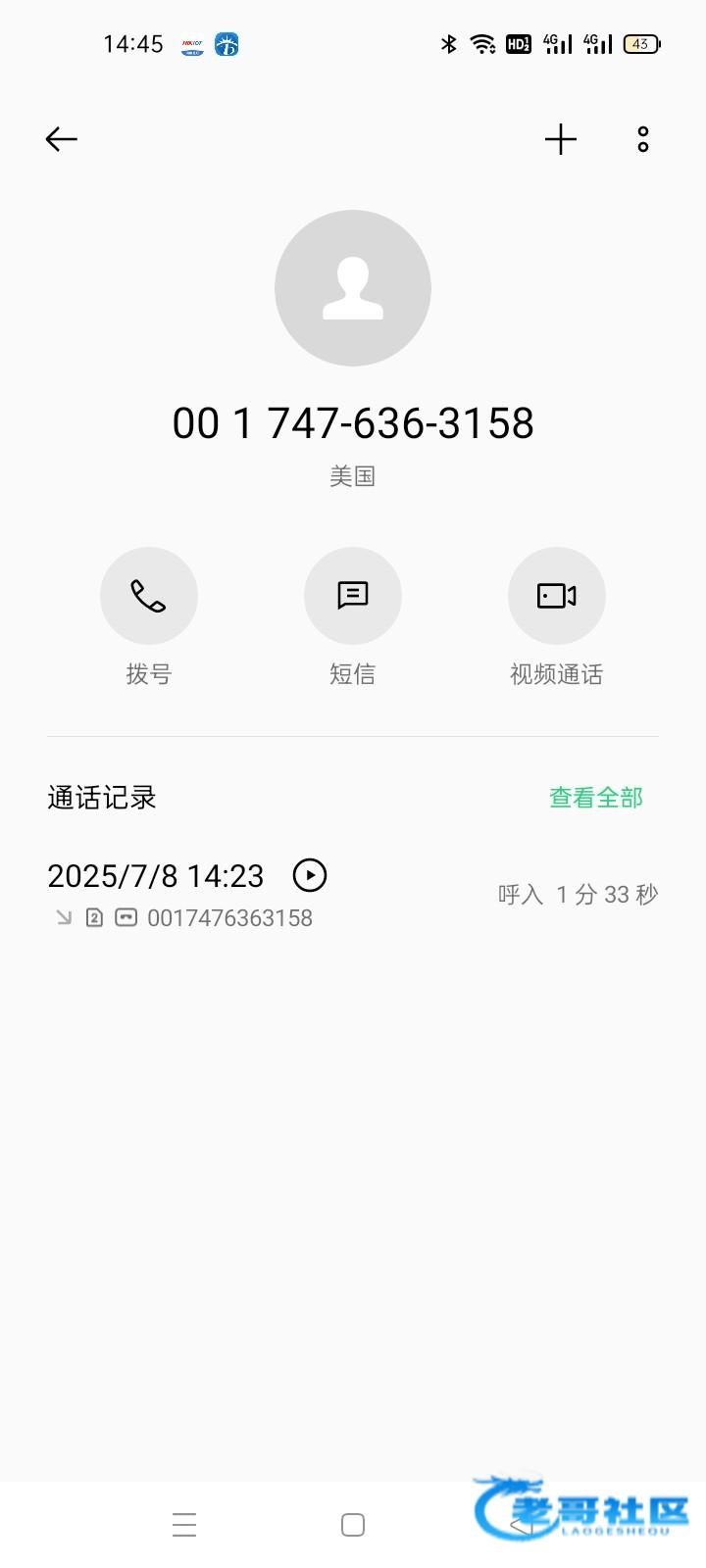706x1568 pixels.
Task: Go back using the top-left arrow
Action: [x=61, y=139]
